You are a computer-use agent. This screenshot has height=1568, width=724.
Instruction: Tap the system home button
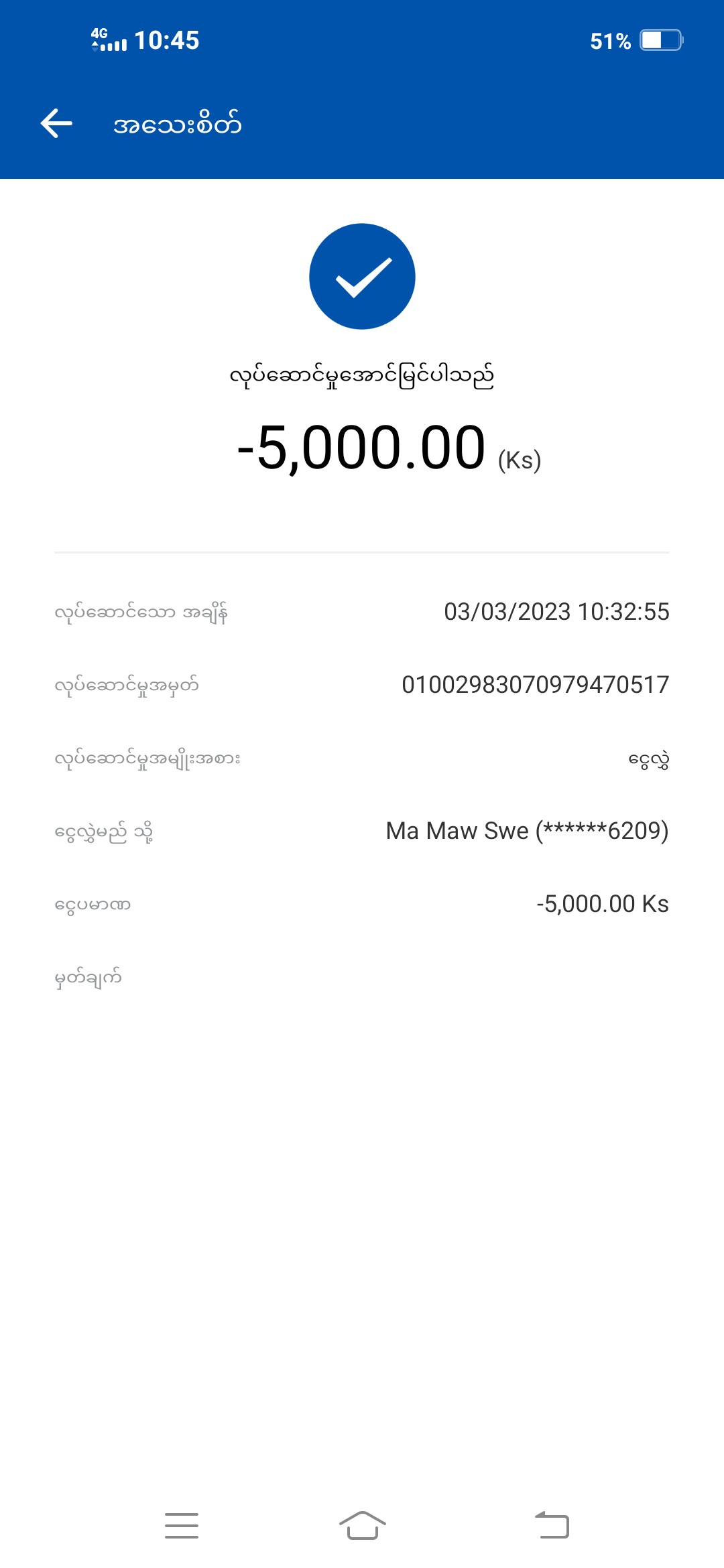[x=362, y=1526]
